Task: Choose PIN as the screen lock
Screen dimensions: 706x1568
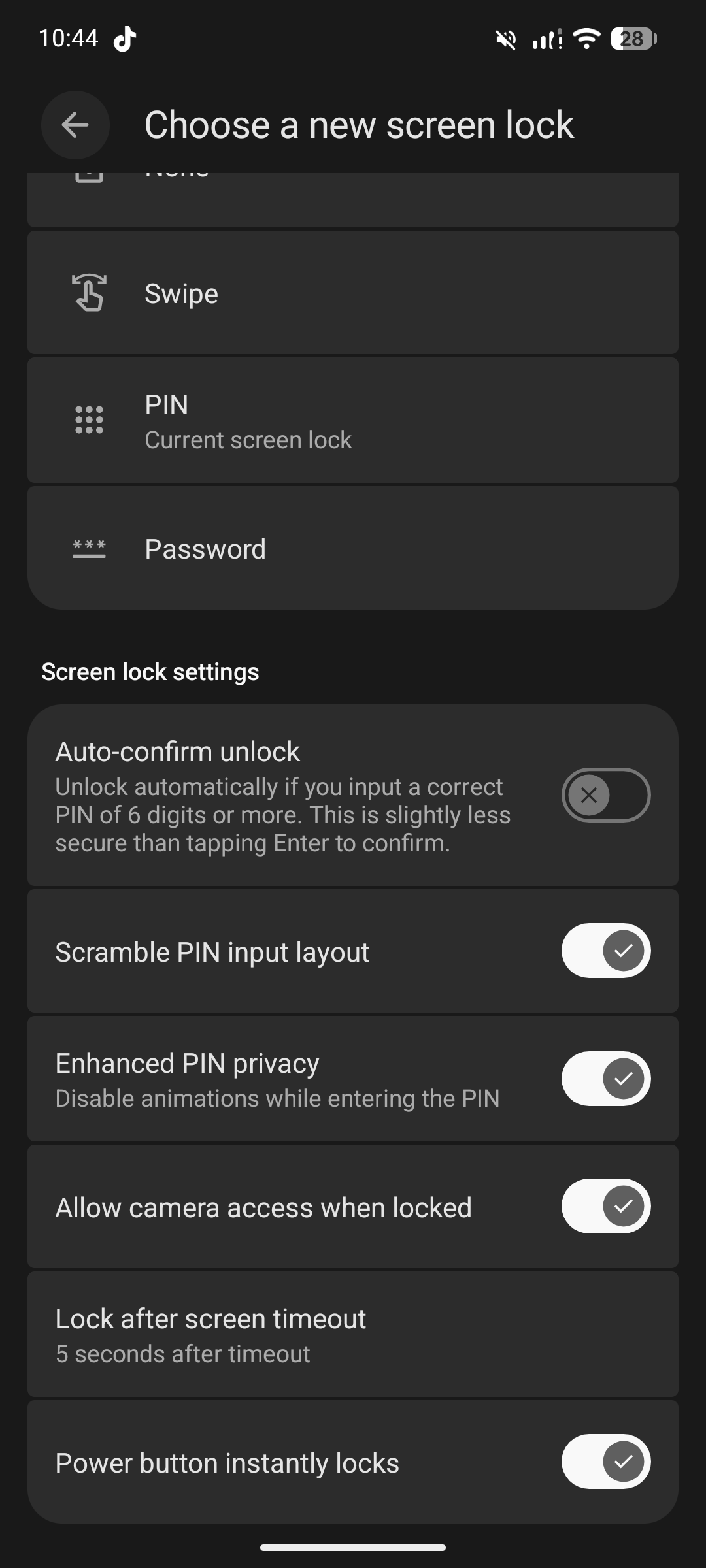Action: point(352,421)
